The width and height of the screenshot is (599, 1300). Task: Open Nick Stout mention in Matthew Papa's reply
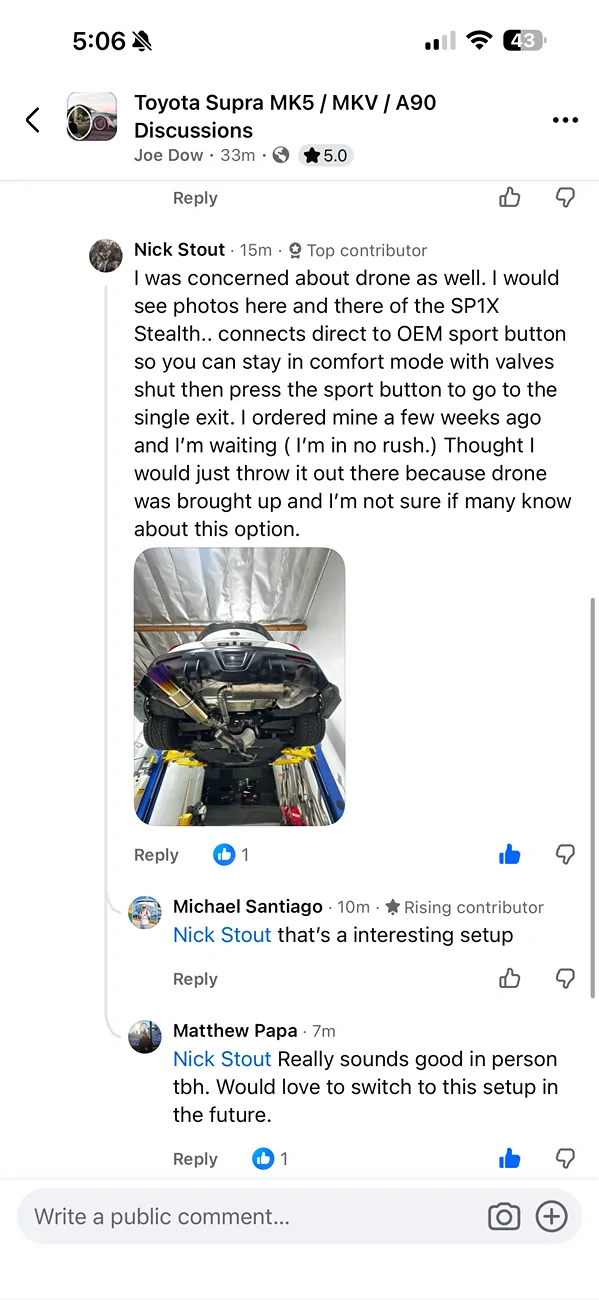[x=222, y=1059]
